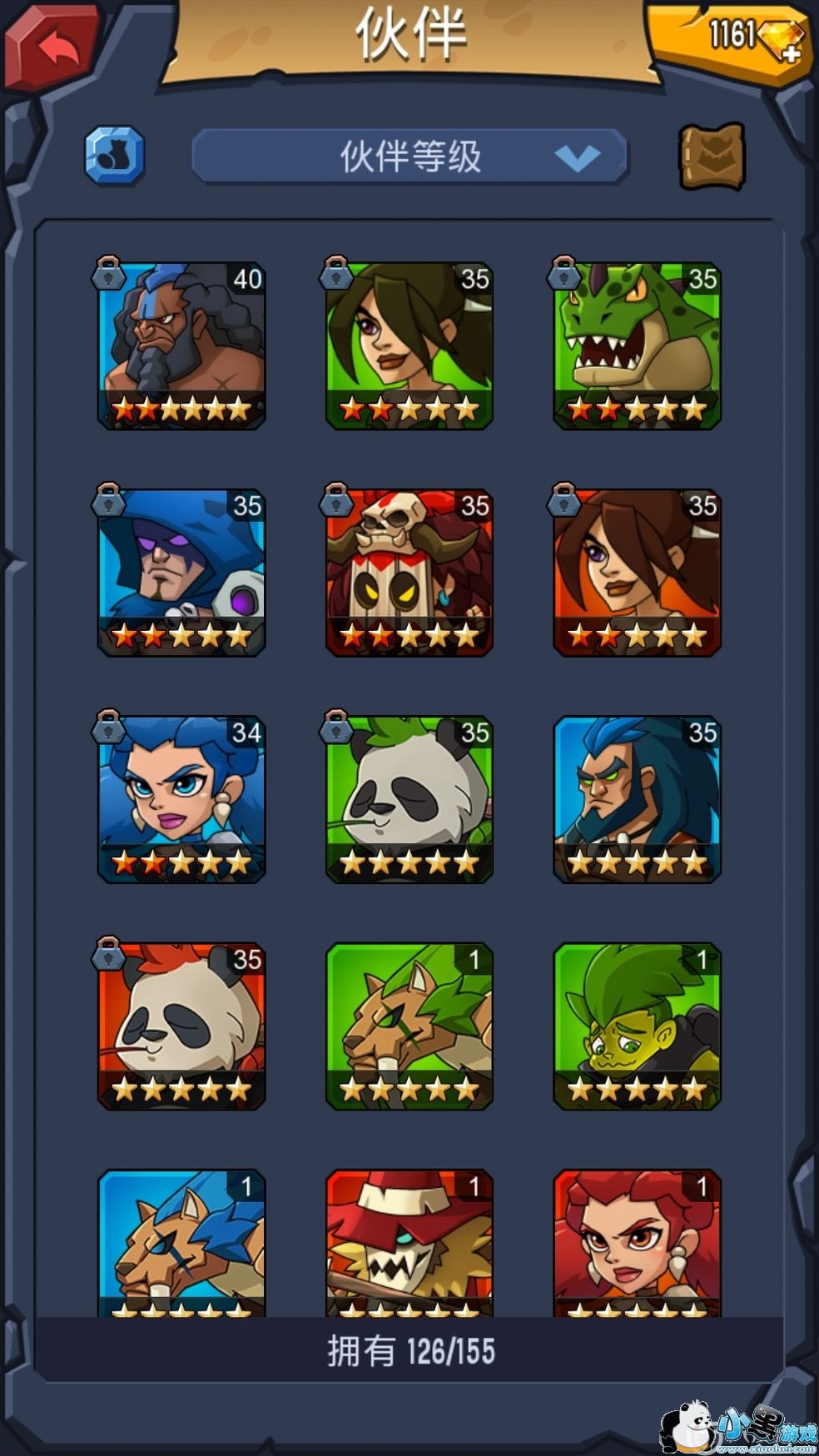Open the green crocodile partner card
The height and width of the screenshot is (1456, 819).
point(637,345)
